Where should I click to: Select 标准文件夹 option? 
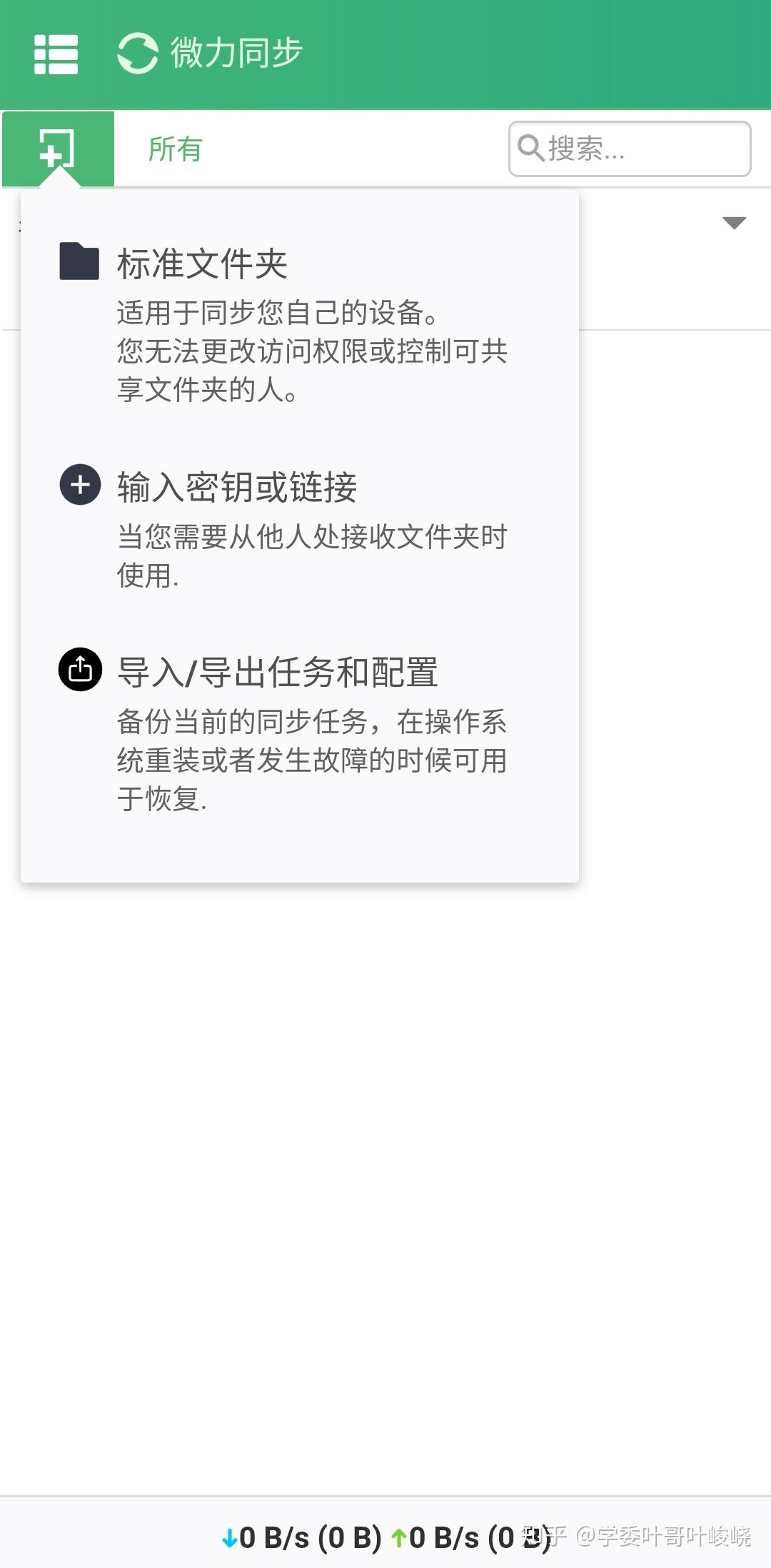tap(202, 263)
